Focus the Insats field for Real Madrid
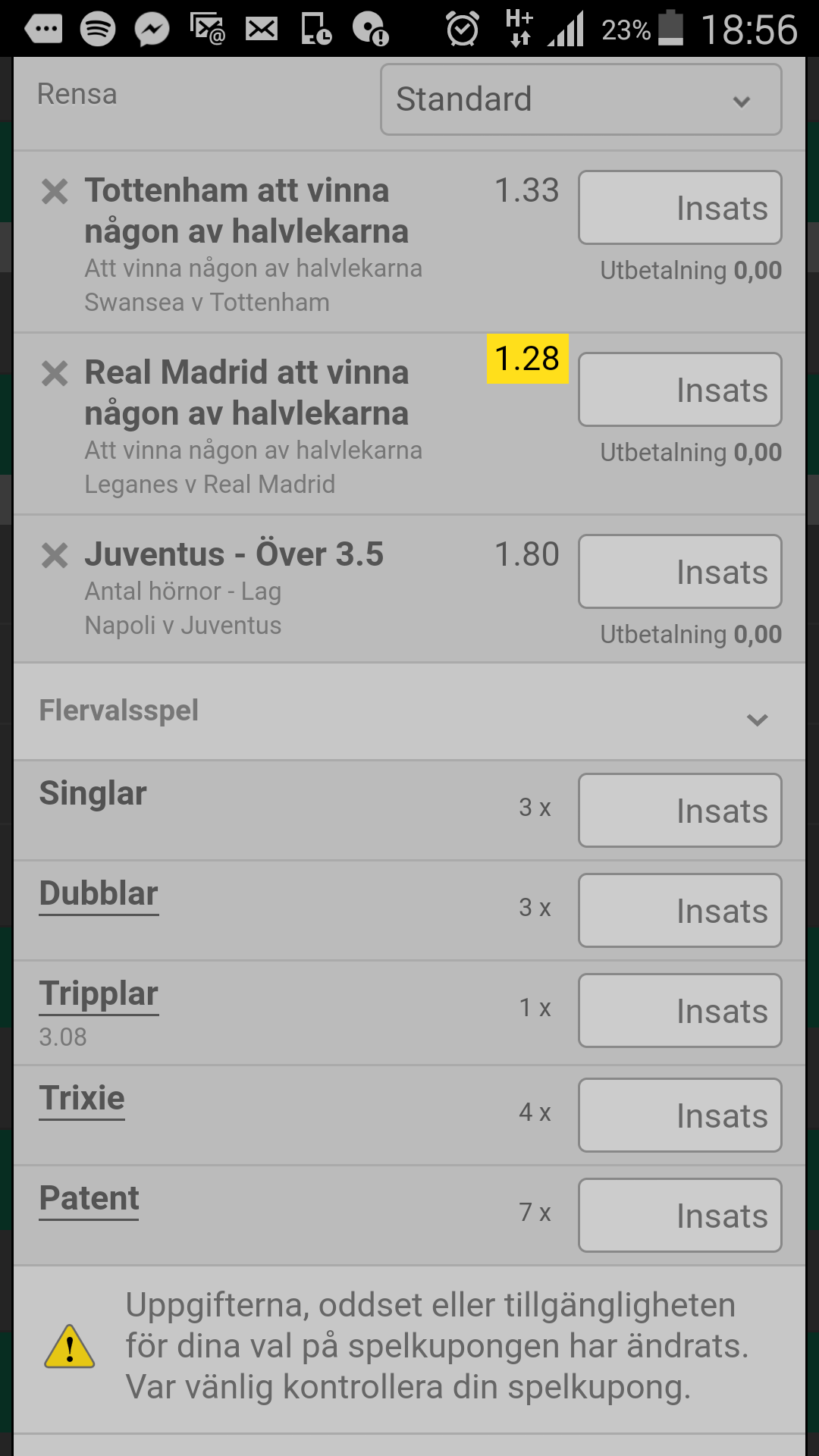The width and height of the screenshot is (819, 1456). tap(680, 390)
